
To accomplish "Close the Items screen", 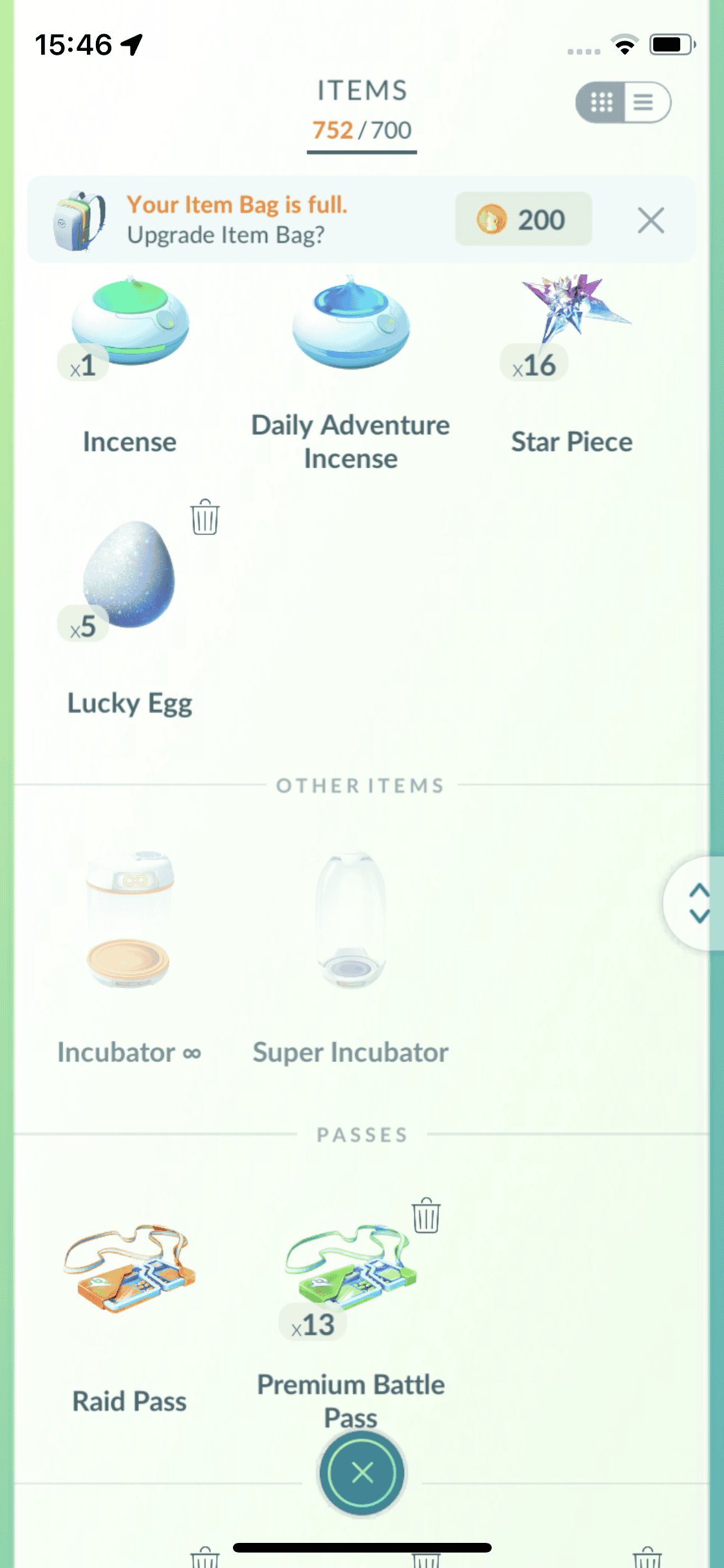I will [362, 1472].
